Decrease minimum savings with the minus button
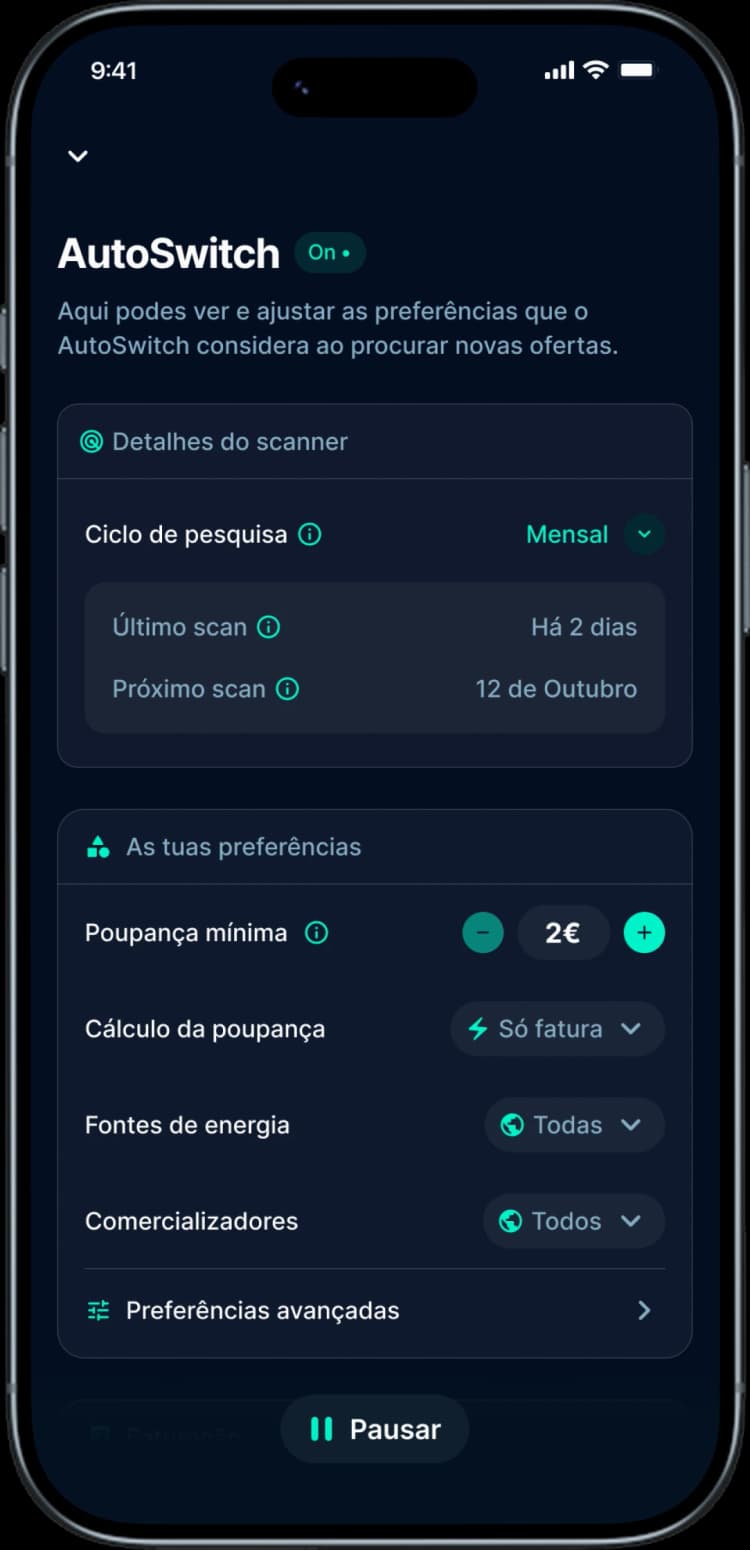Image resolution: width=750 pixels, height=1550 pixels. [483, 932]
